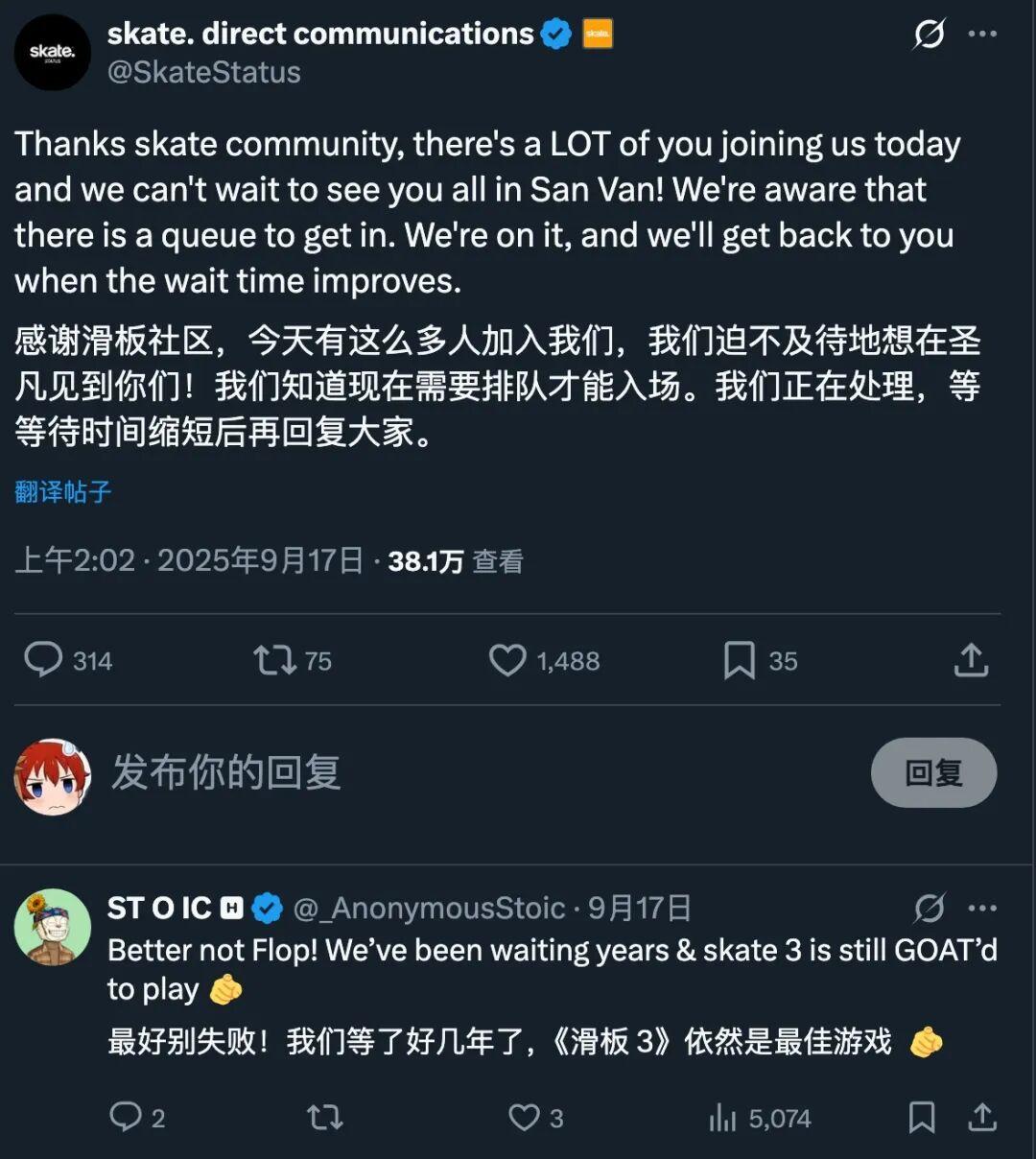This screenshot has height=1159, width=1036.
Task: Open the @_AnonymousStoic profile handle
Action: (x=429, y=908)
